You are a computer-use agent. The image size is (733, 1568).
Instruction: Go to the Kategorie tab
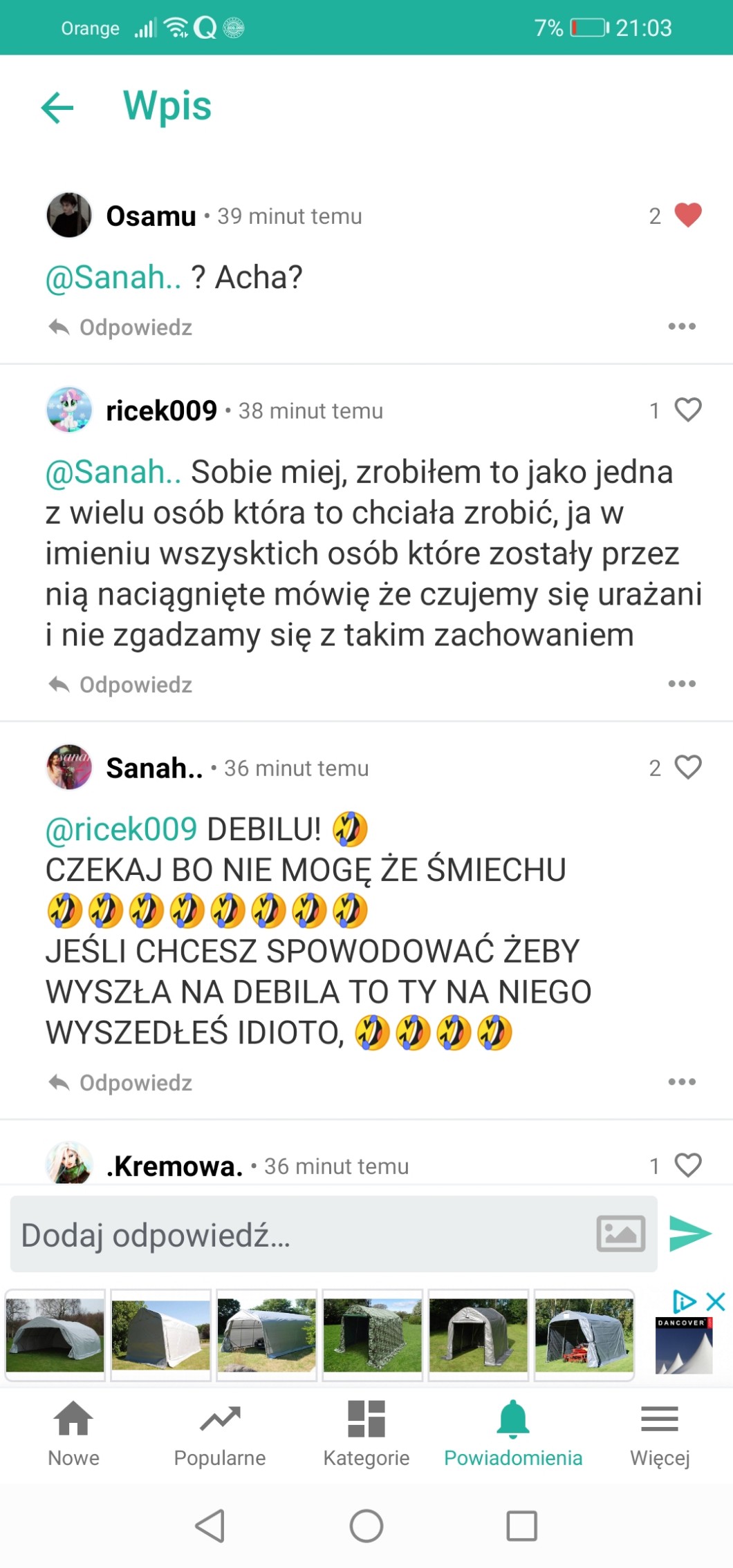pyautogui.click(x=366, y=1433)
